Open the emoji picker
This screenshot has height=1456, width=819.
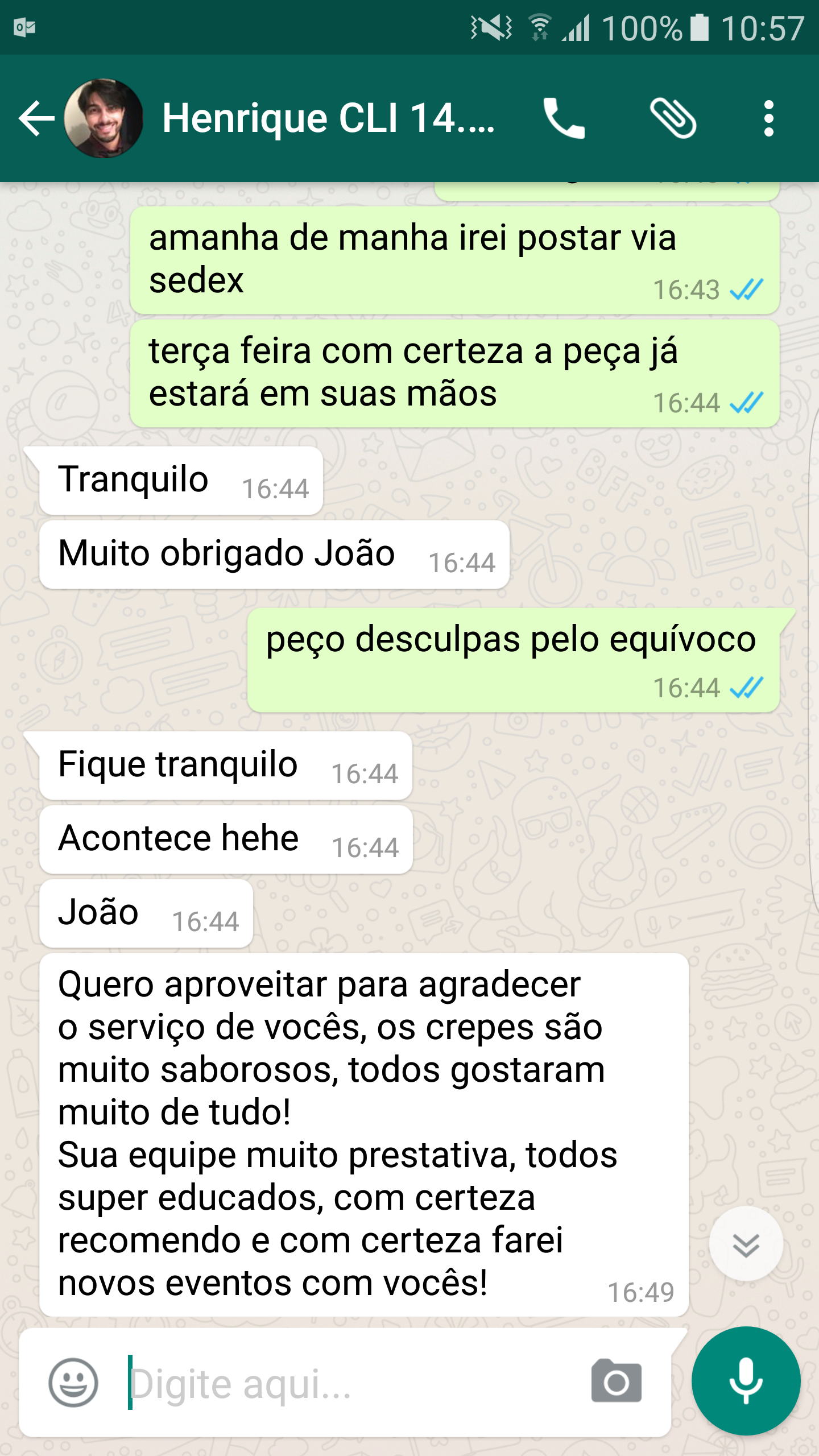tap(73, 1383)
